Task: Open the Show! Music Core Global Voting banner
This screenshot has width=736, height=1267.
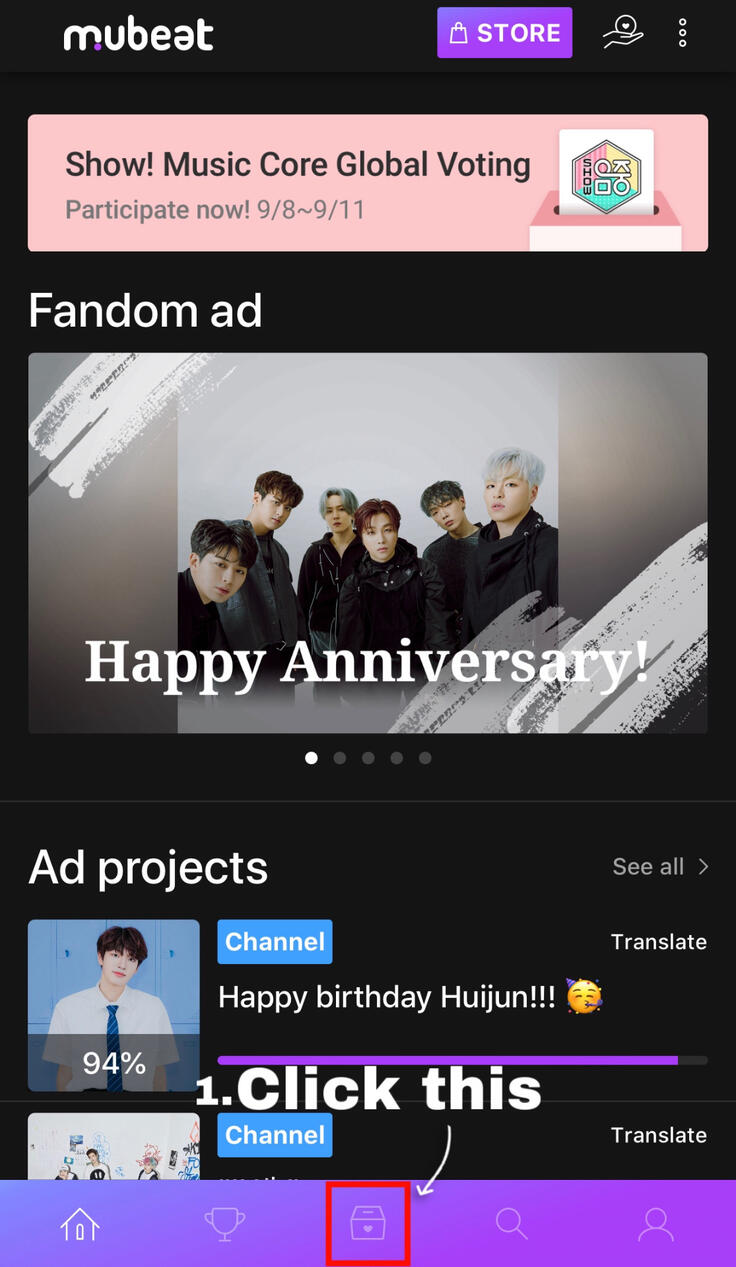Action: 367,183
